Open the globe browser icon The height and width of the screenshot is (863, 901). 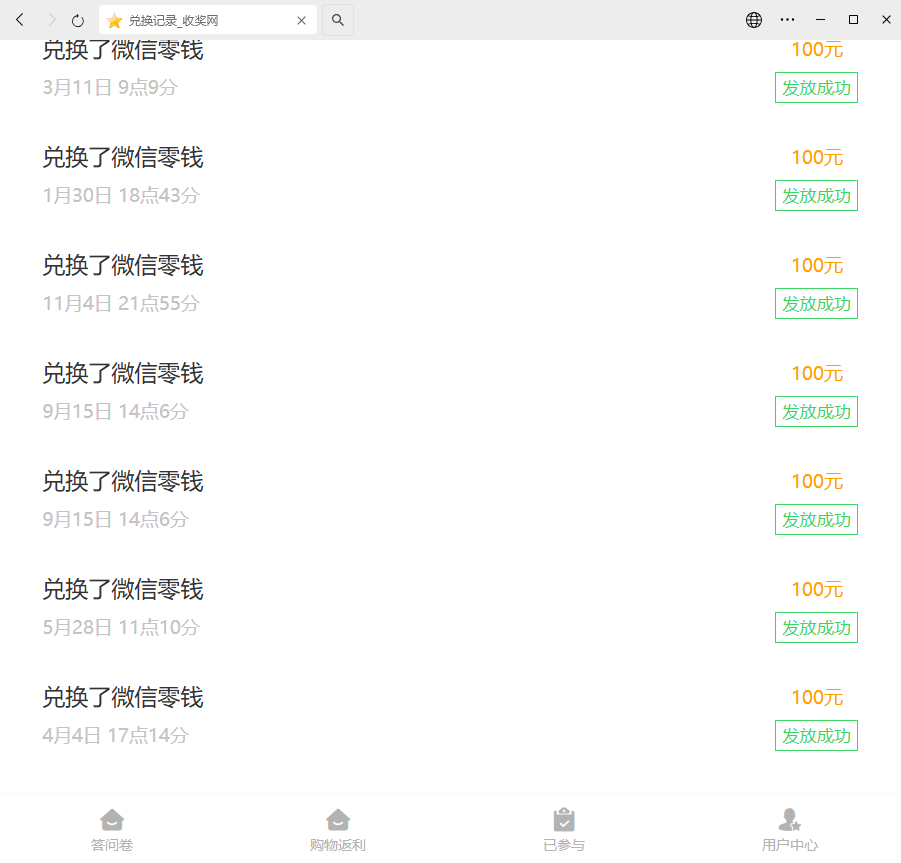754,20
